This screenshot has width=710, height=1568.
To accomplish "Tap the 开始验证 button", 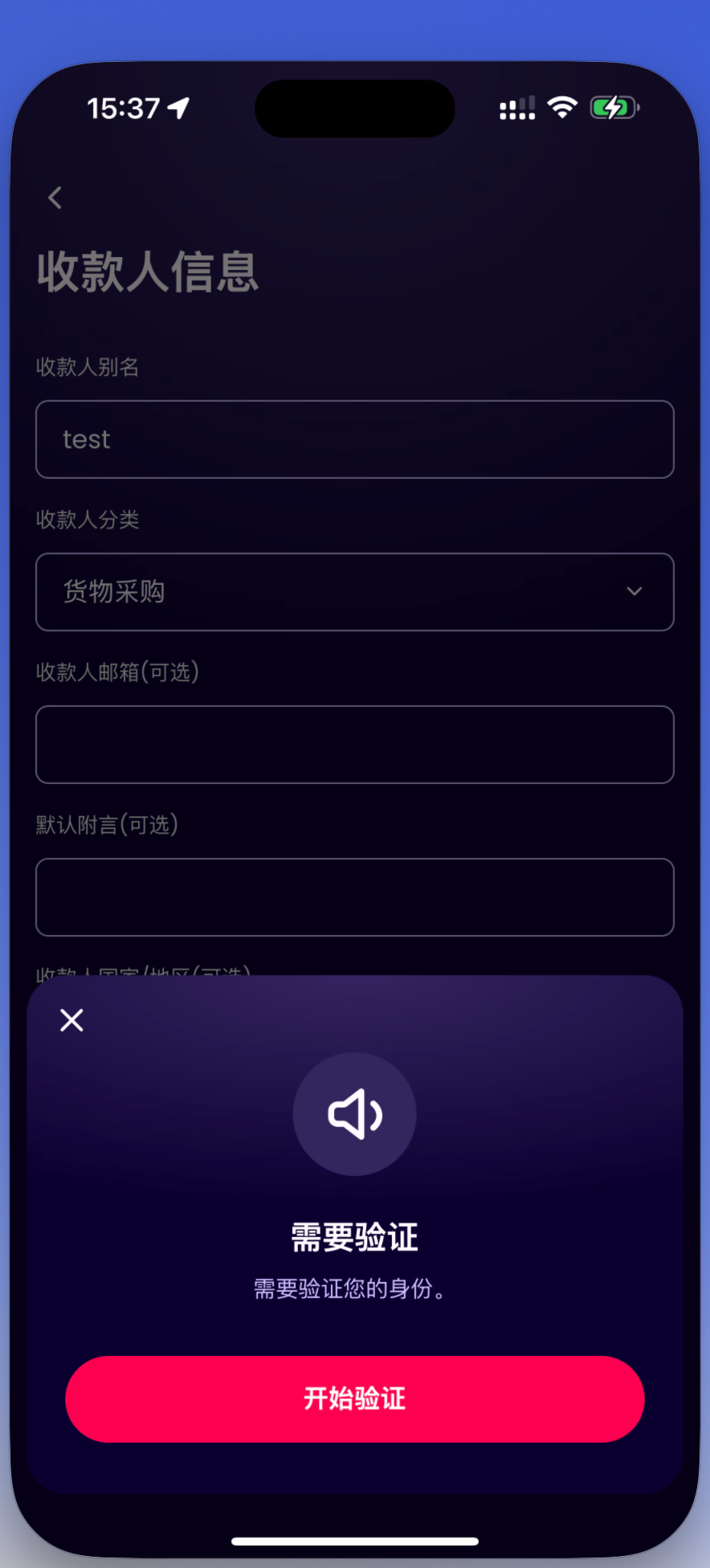I will click(x=354, y=1399).
